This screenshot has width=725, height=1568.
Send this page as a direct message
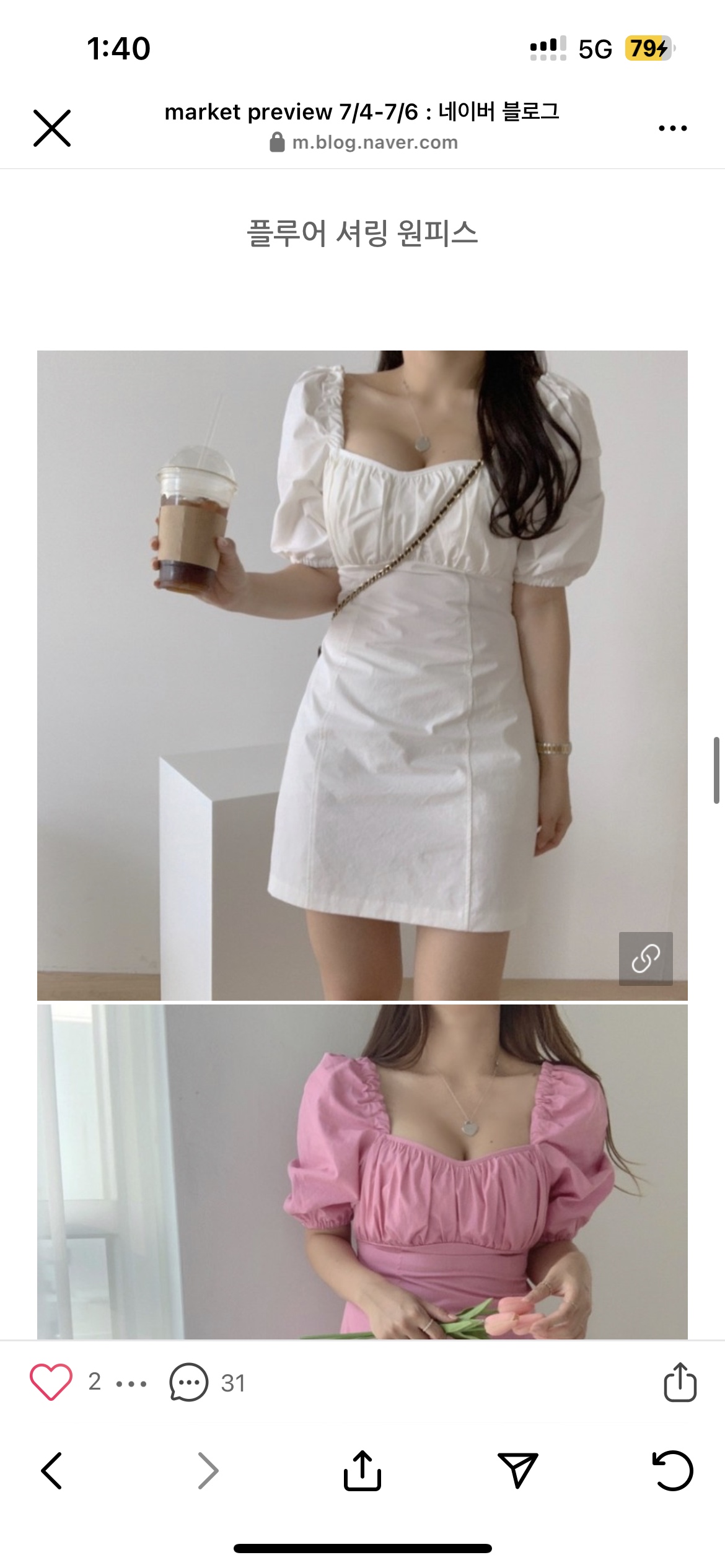click(517, 1470)
